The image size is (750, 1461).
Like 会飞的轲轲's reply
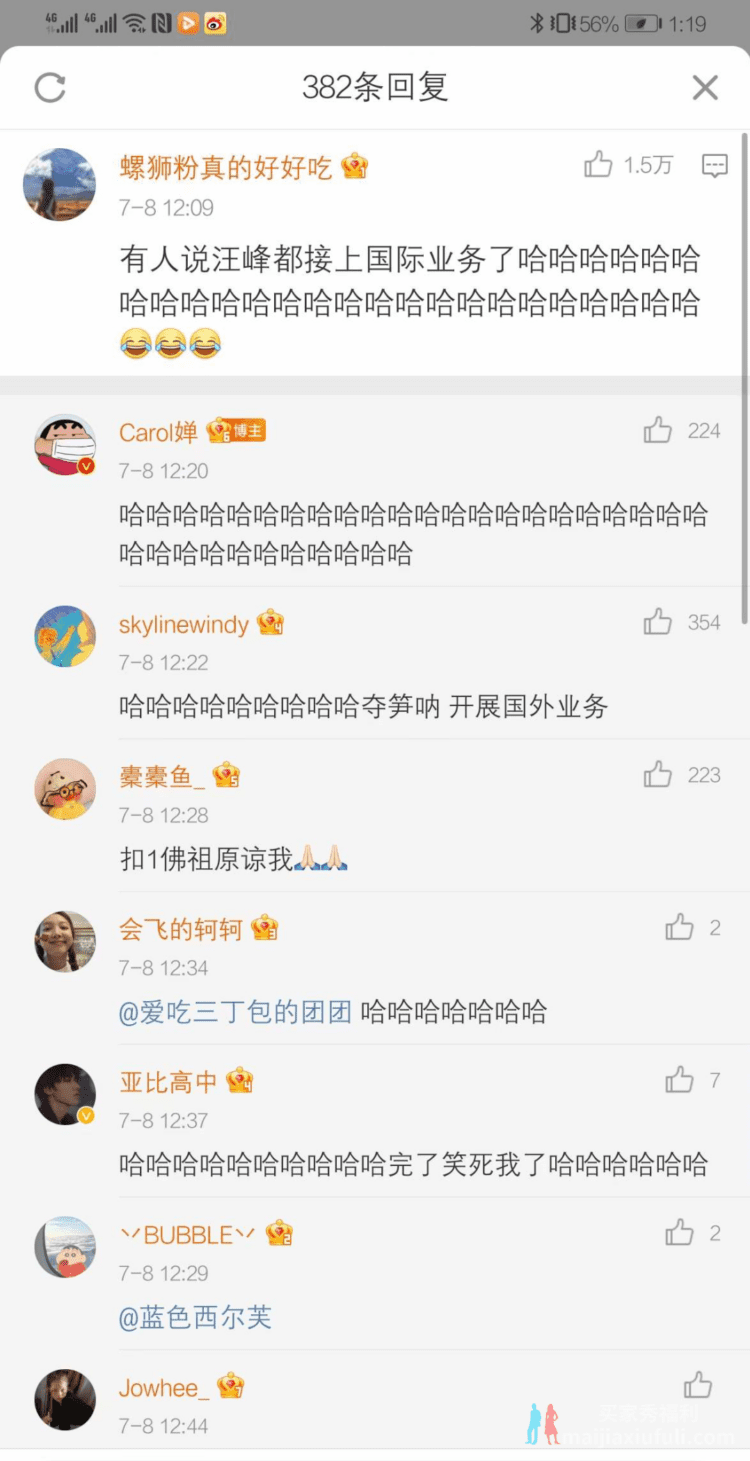[680, 928]
